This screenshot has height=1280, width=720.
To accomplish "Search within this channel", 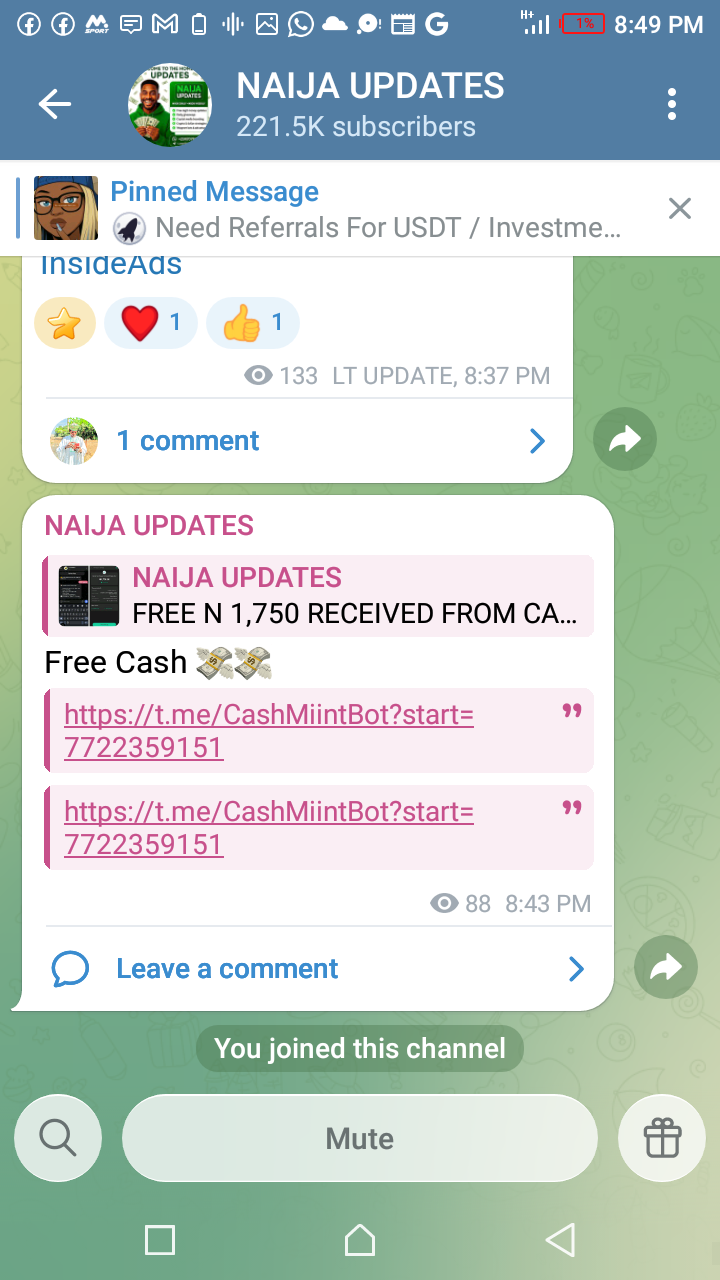I will [x=58, y=1138].
